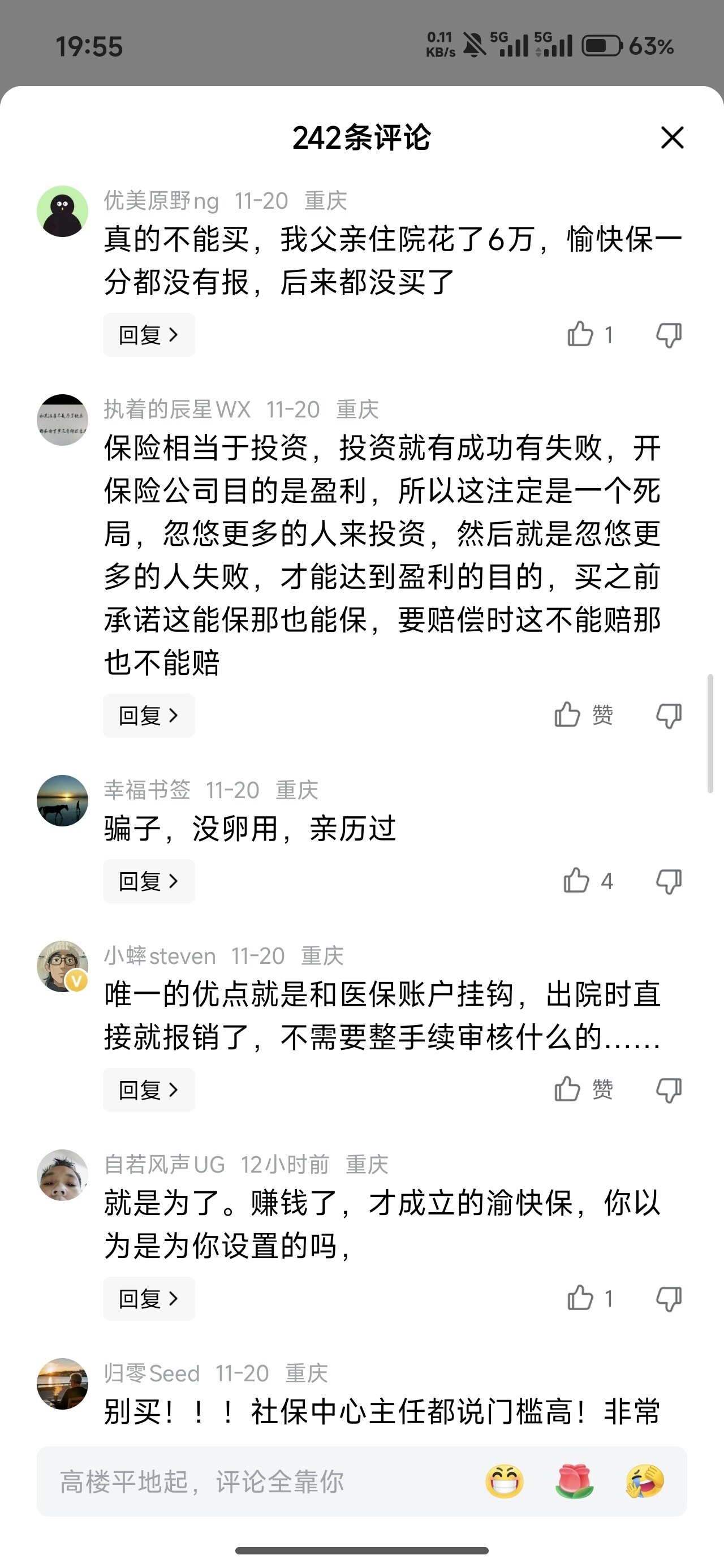The height and width of the screenshot is (1568, 724).
Task: Insert the rose emoji into the comment
Action: (574, 1481)
